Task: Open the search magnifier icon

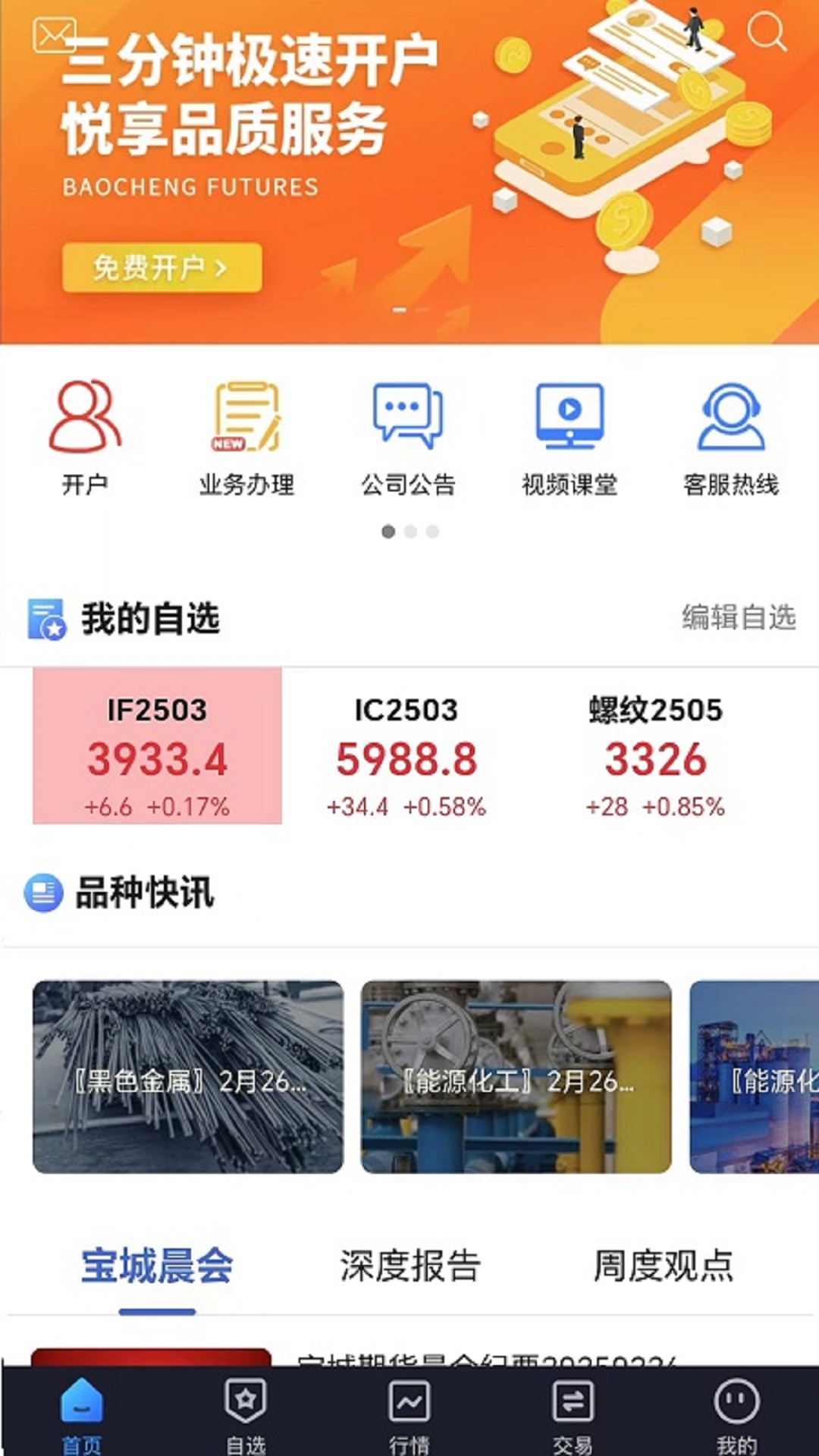Action: pos(766,33)
